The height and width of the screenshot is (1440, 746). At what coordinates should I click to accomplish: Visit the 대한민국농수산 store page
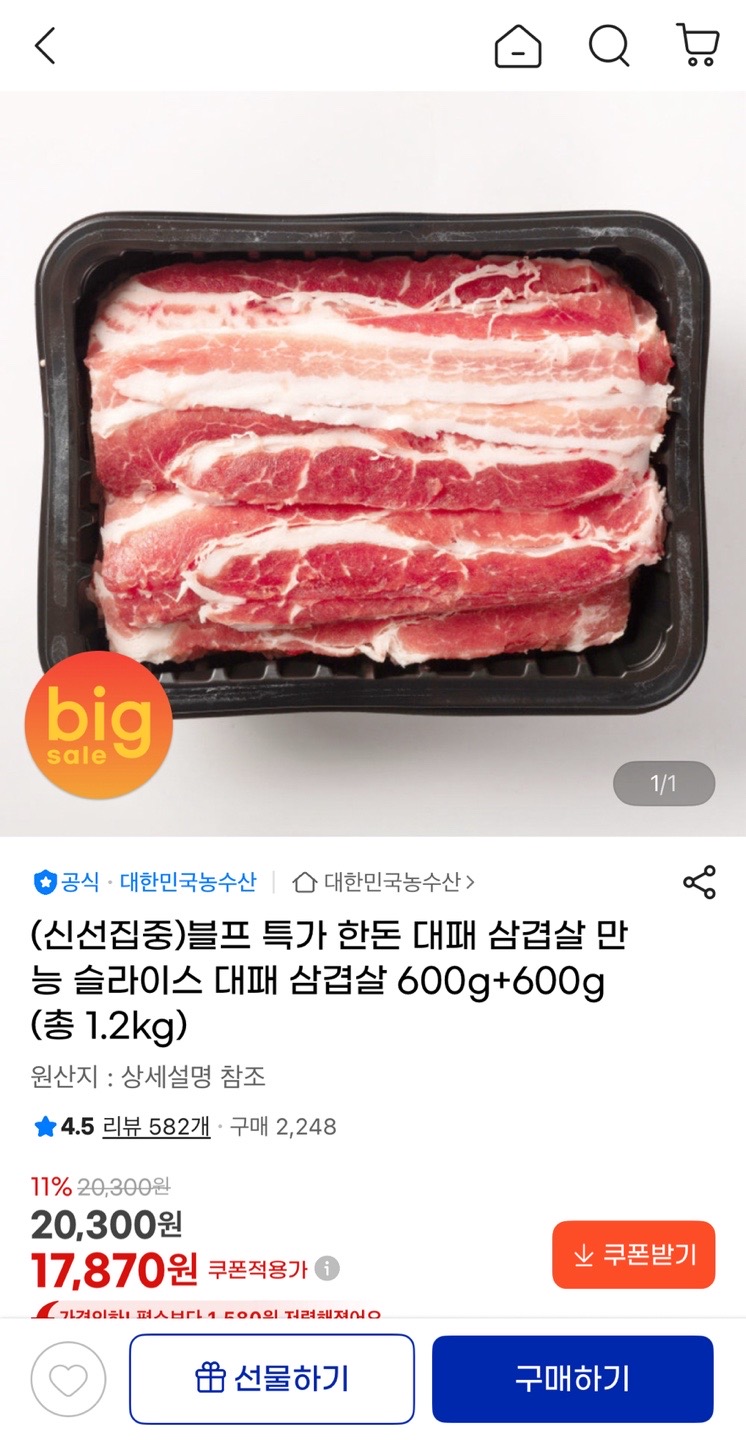click(385, 882)
